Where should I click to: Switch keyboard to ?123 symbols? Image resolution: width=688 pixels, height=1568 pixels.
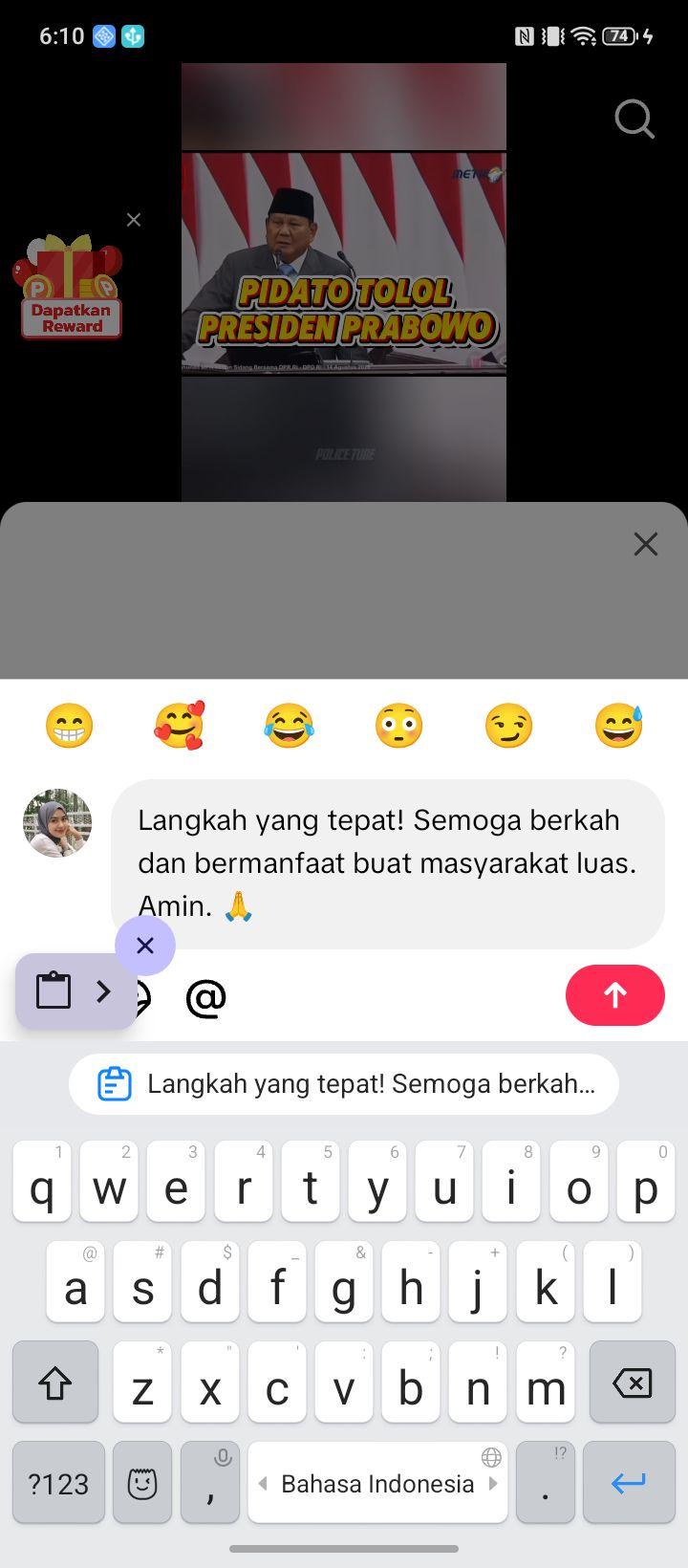click(58, 1483)
